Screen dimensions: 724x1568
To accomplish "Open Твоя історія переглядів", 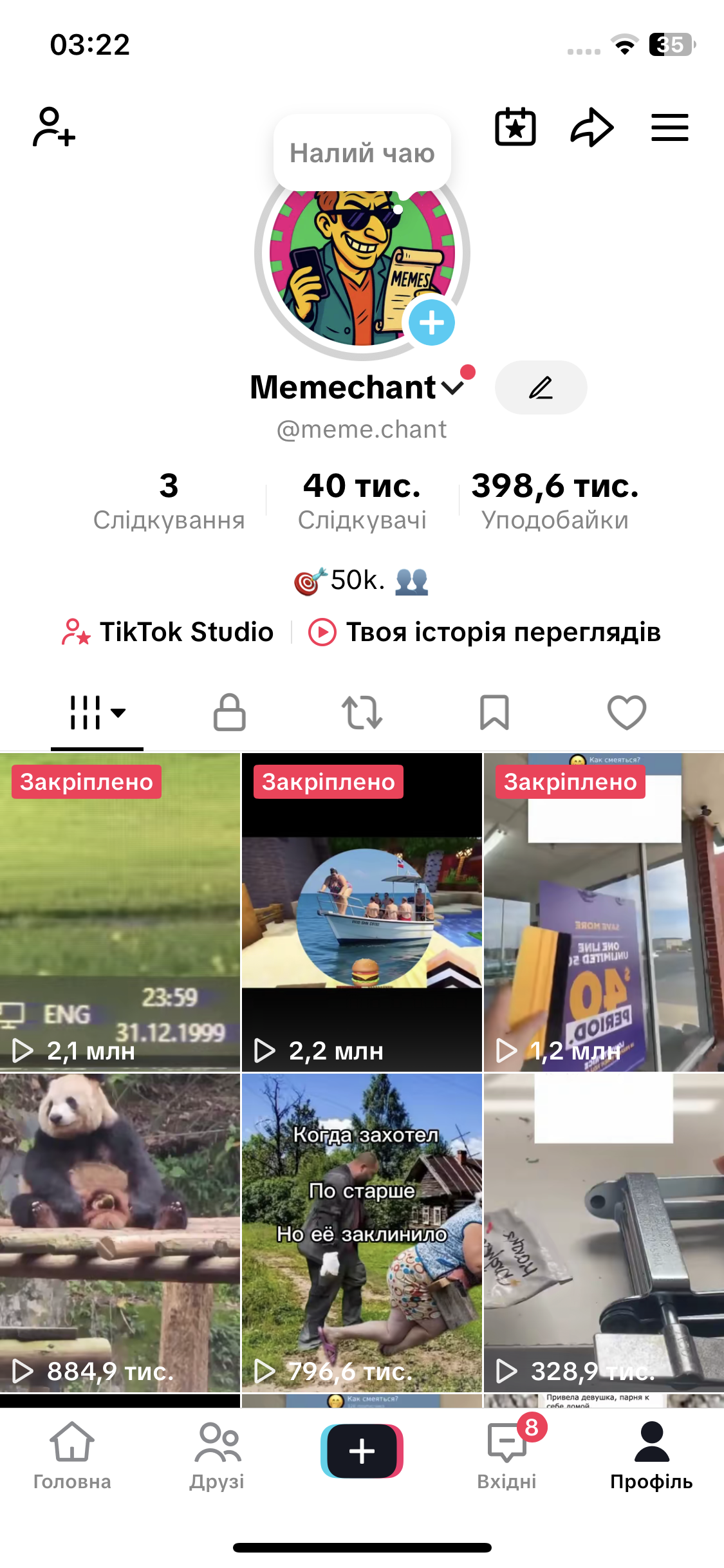I will [485, 632].
